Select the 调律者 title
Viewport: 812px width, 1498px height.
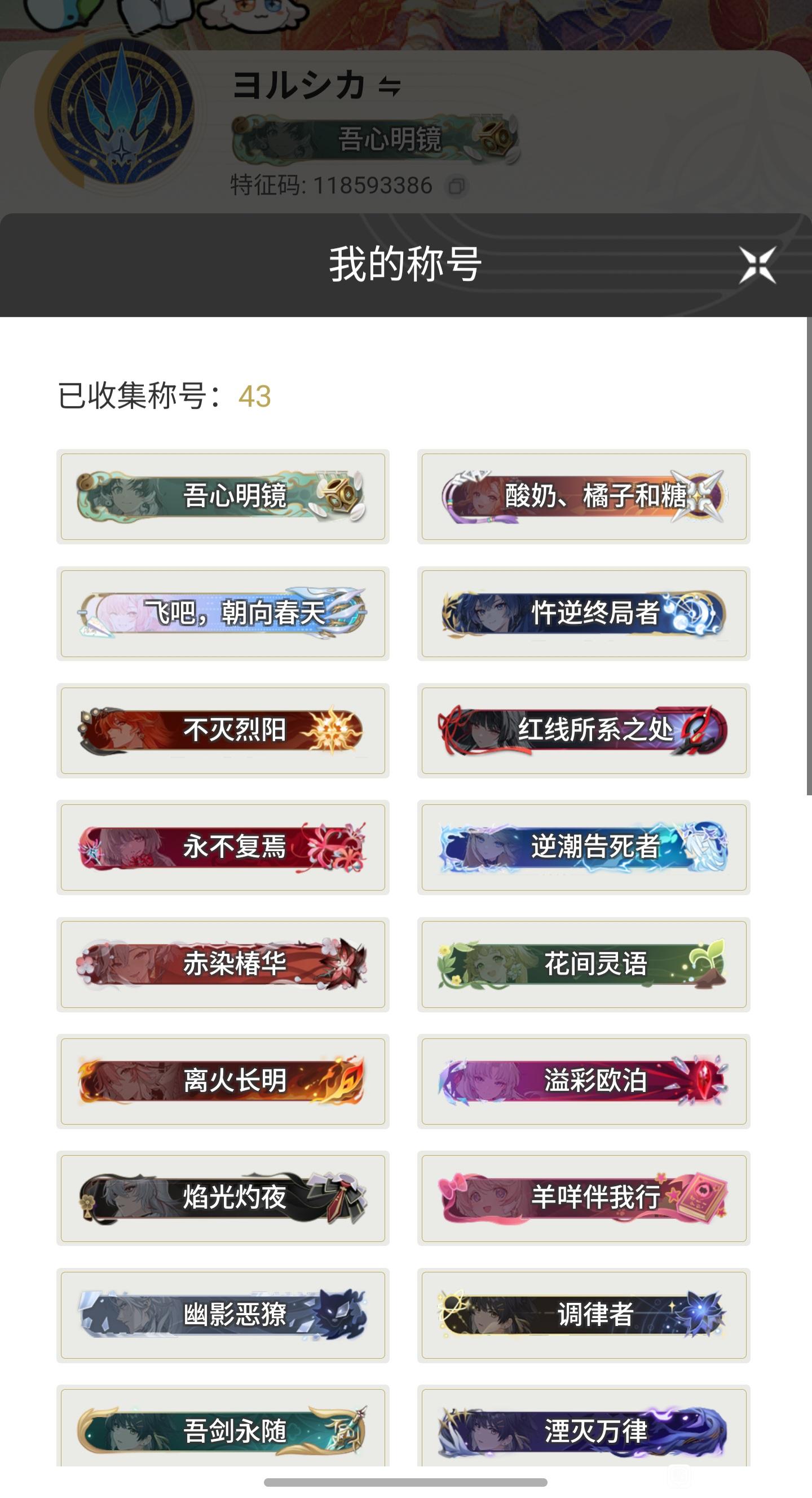point(584,1315)
